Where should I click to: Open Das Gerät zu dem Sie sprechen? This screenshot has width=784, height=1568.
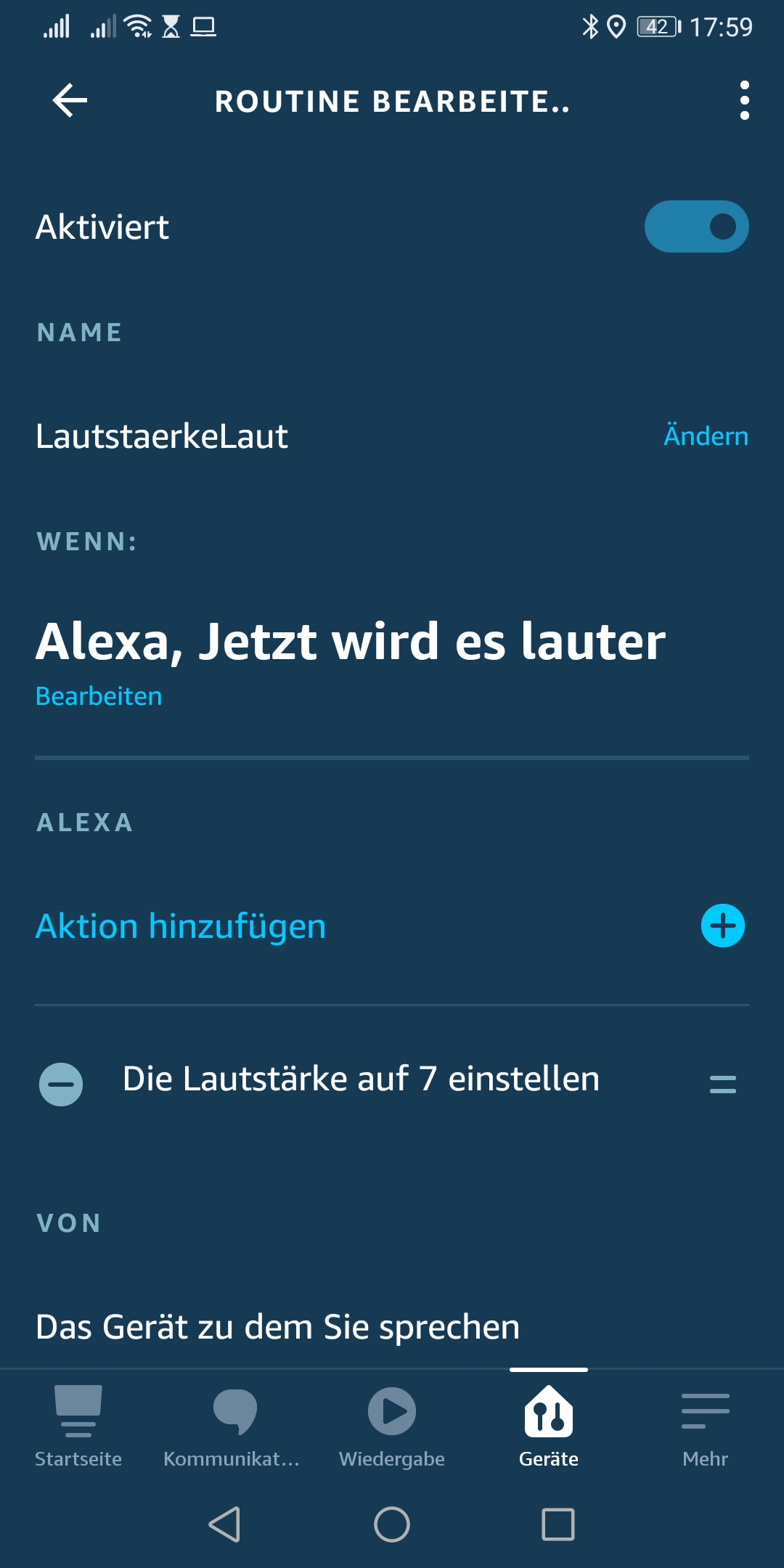[277, 1327]
